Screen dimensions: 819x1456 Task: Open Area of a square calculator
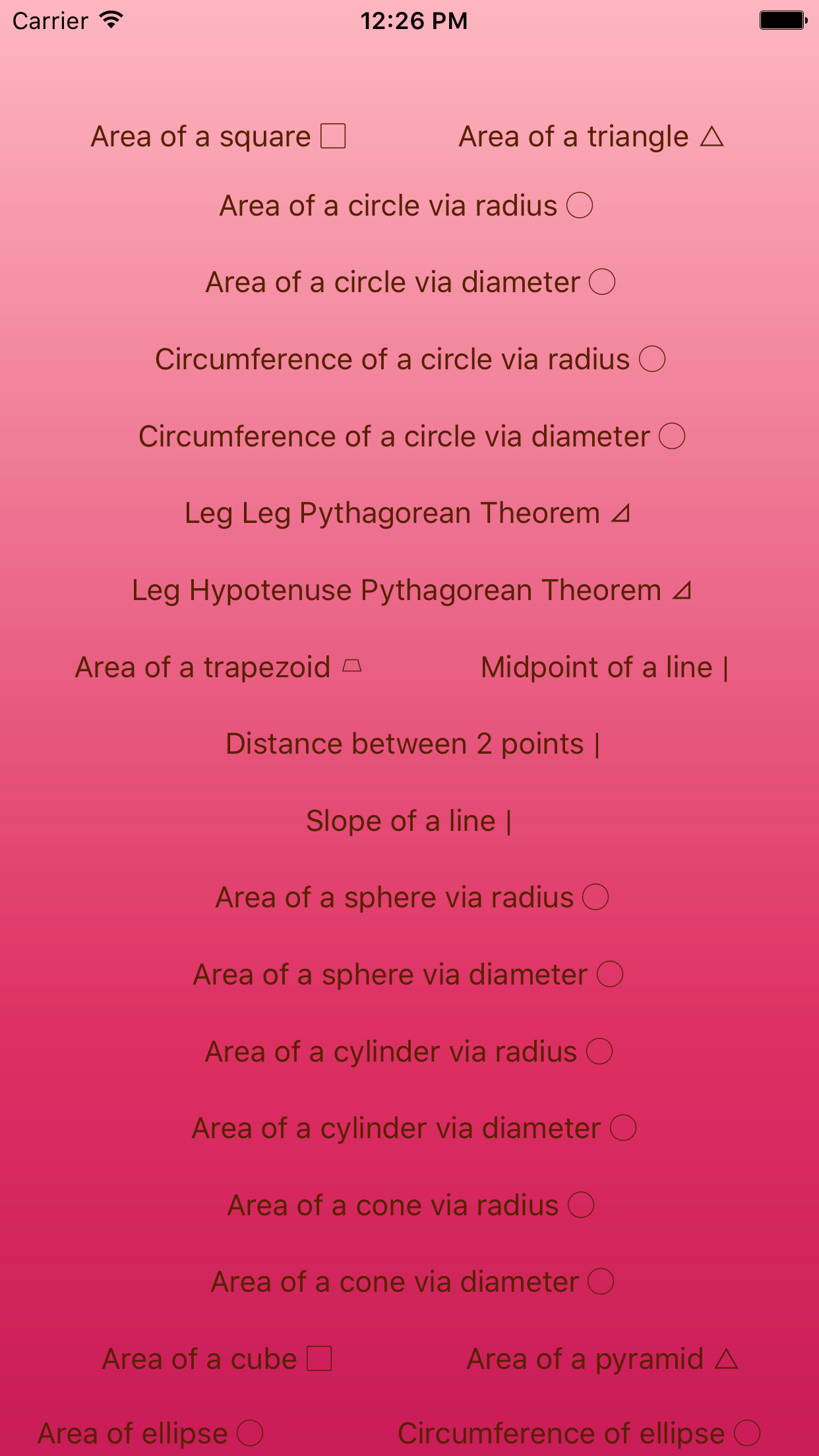coord(218,137)
